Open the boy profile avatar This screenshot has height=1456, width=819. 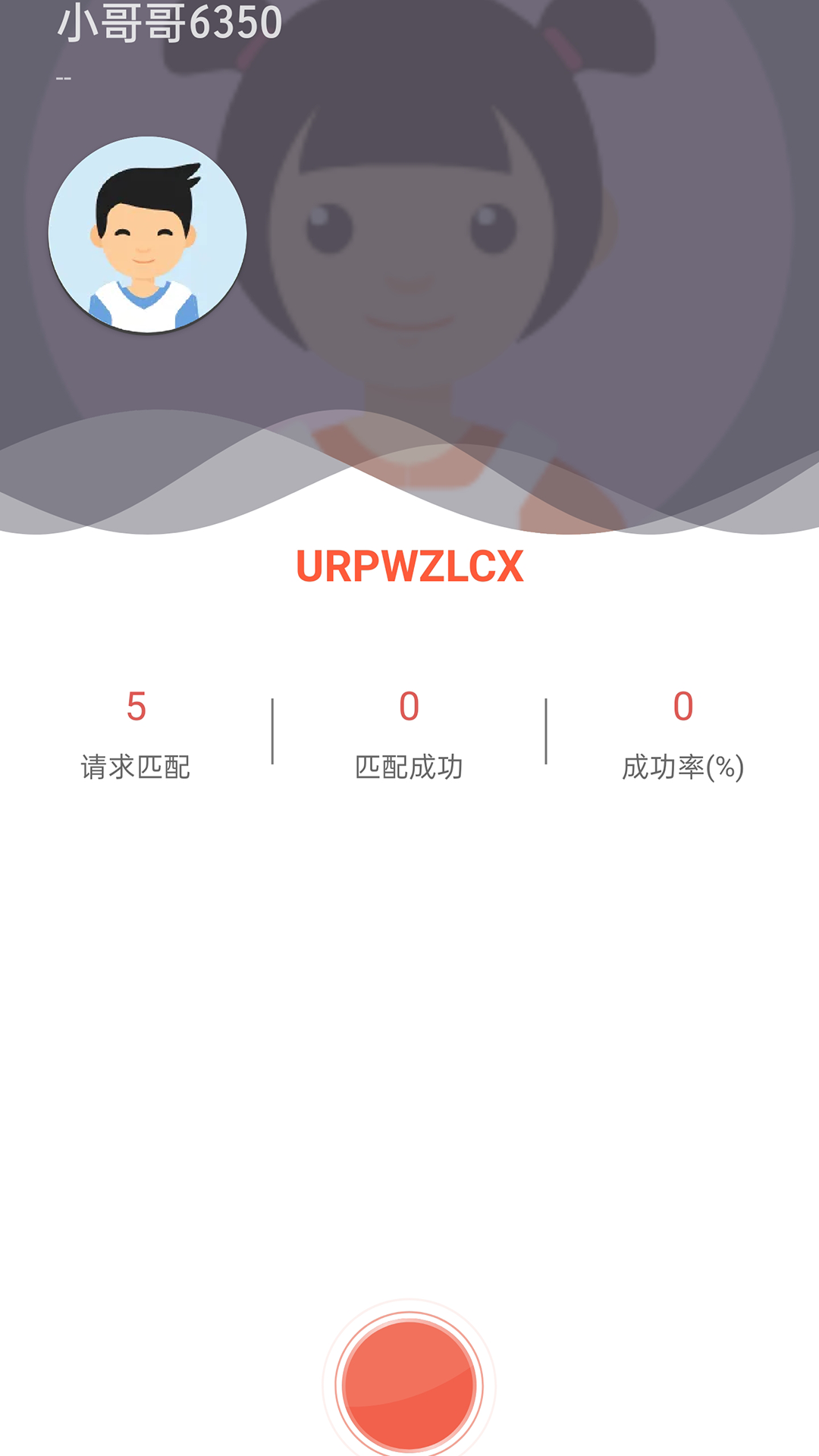[x=147, y=235]
